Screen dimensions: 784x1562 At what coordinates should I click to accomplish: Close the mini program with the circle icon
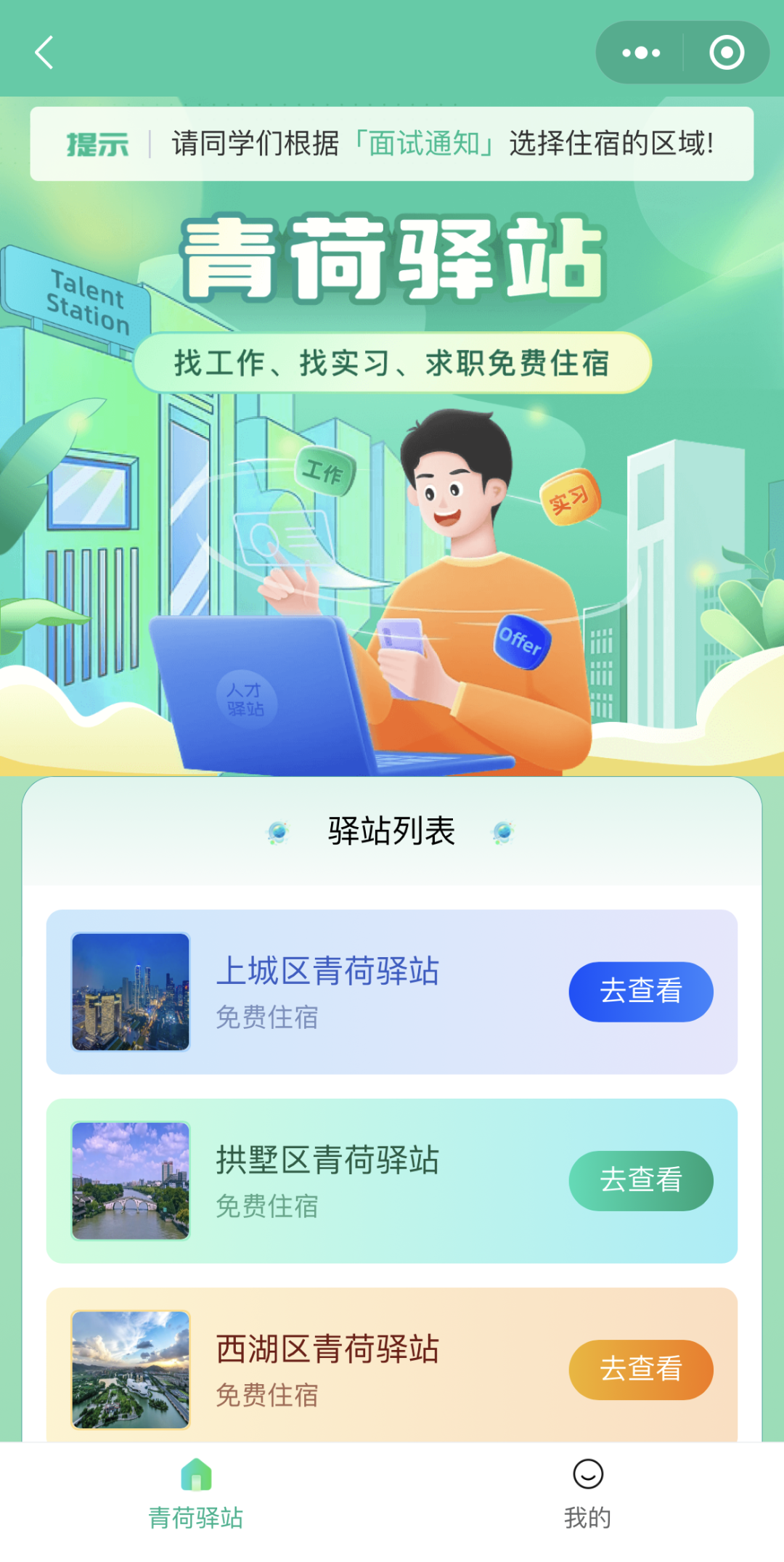click(727, 53)
